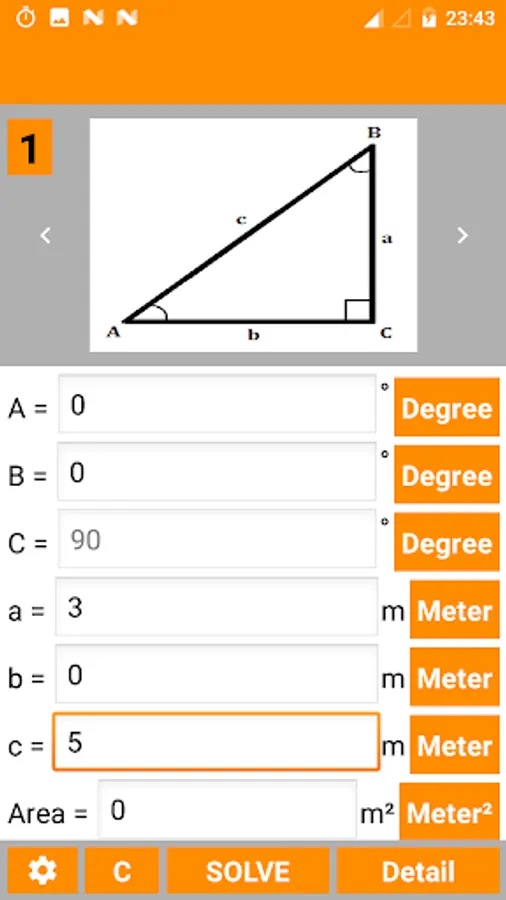Edit the Area field

click(227, 809)
